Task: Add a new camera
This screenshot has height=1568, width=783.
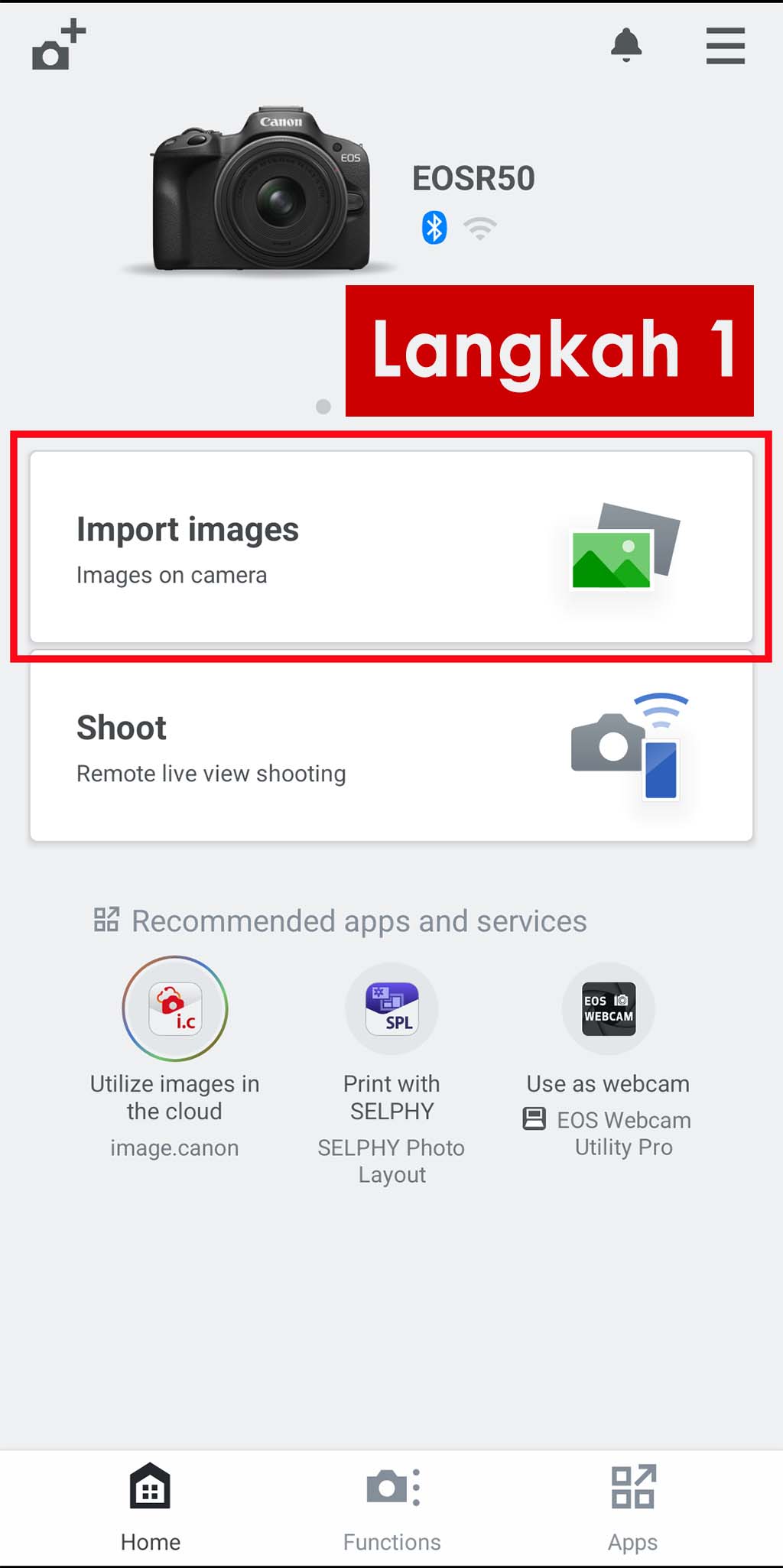Action: (58, 46)
